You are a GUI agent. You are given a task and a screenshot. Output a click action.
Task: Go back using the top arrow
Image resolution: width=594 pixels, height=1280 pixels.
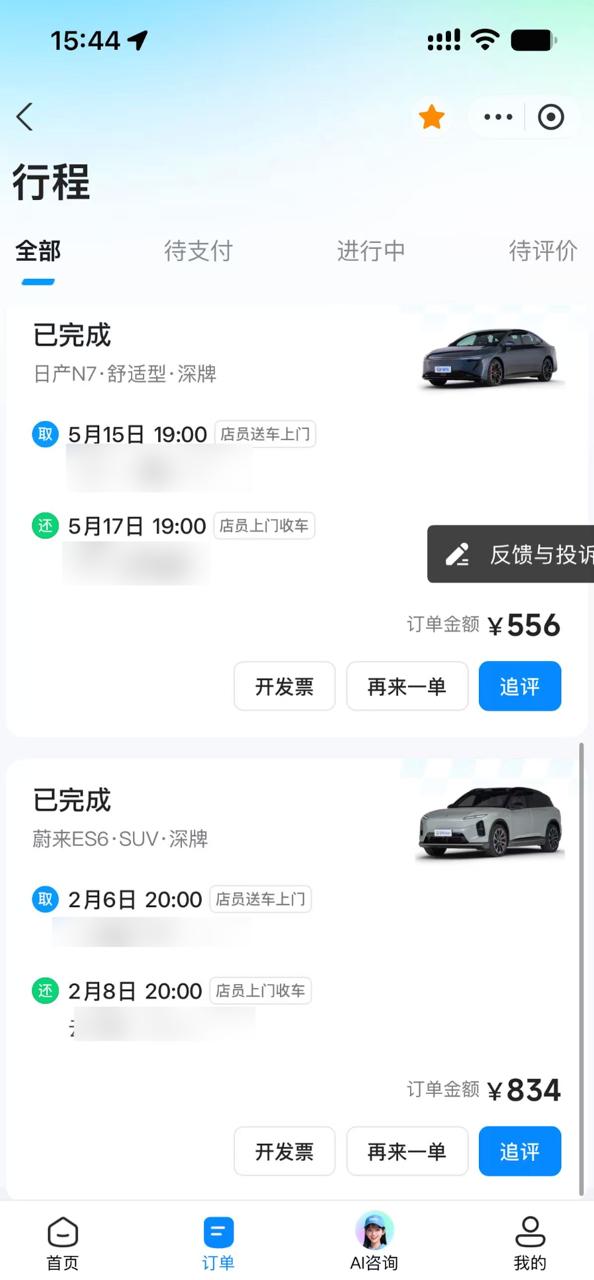pyautogui.click(x=25, y=117)
